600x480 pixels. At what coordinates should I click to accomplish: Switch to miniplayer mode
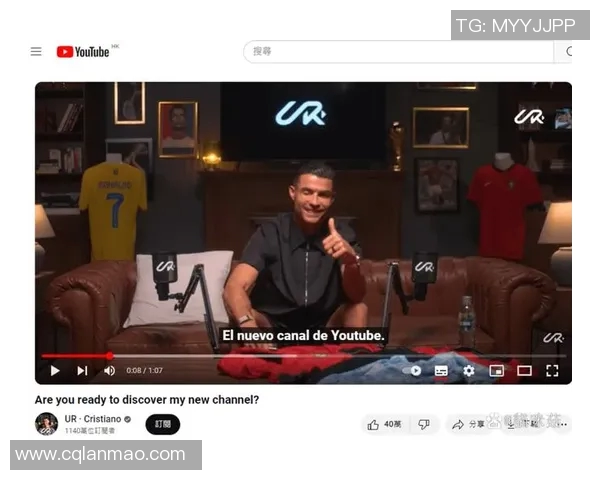[x=496, y=370]
